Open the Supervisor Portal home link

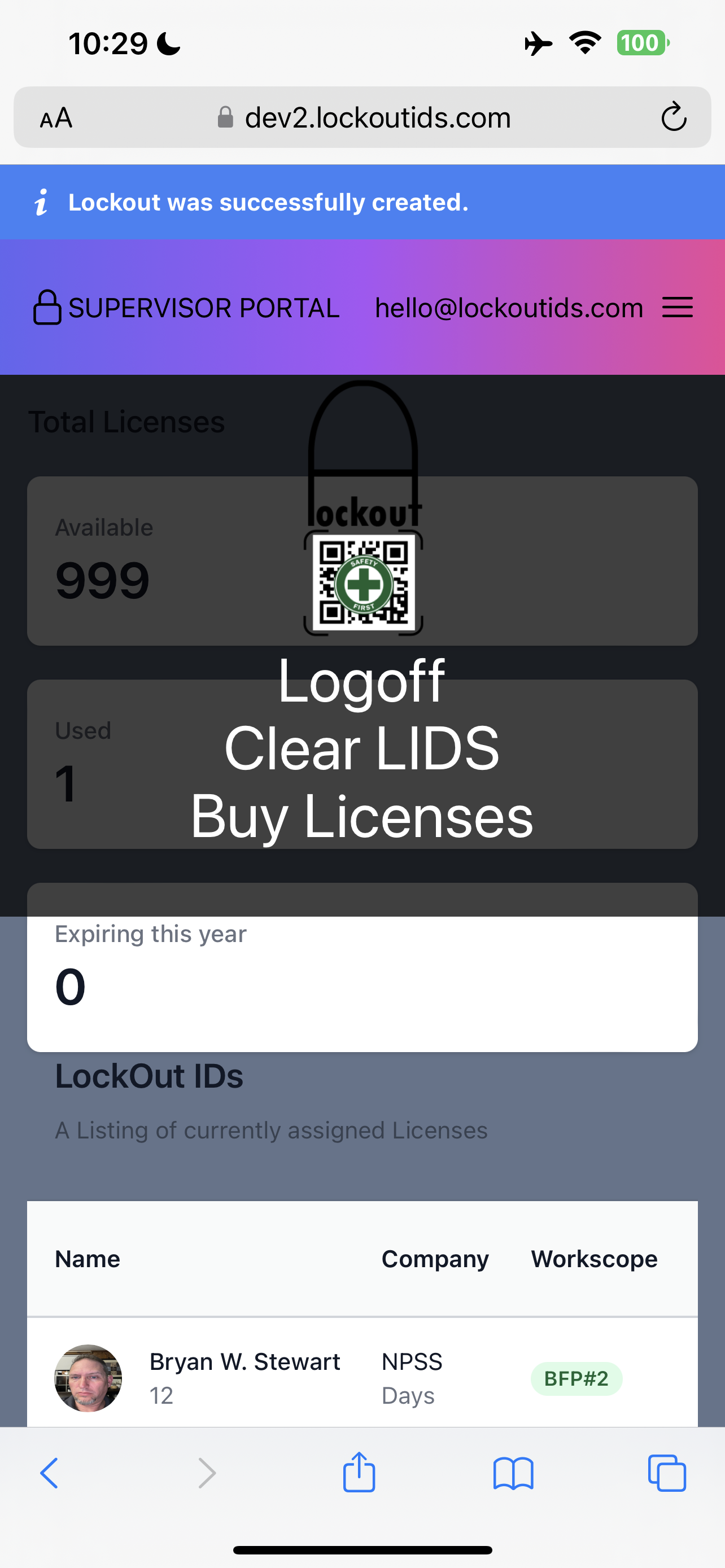pyautogui.click(x=186, y=308)
